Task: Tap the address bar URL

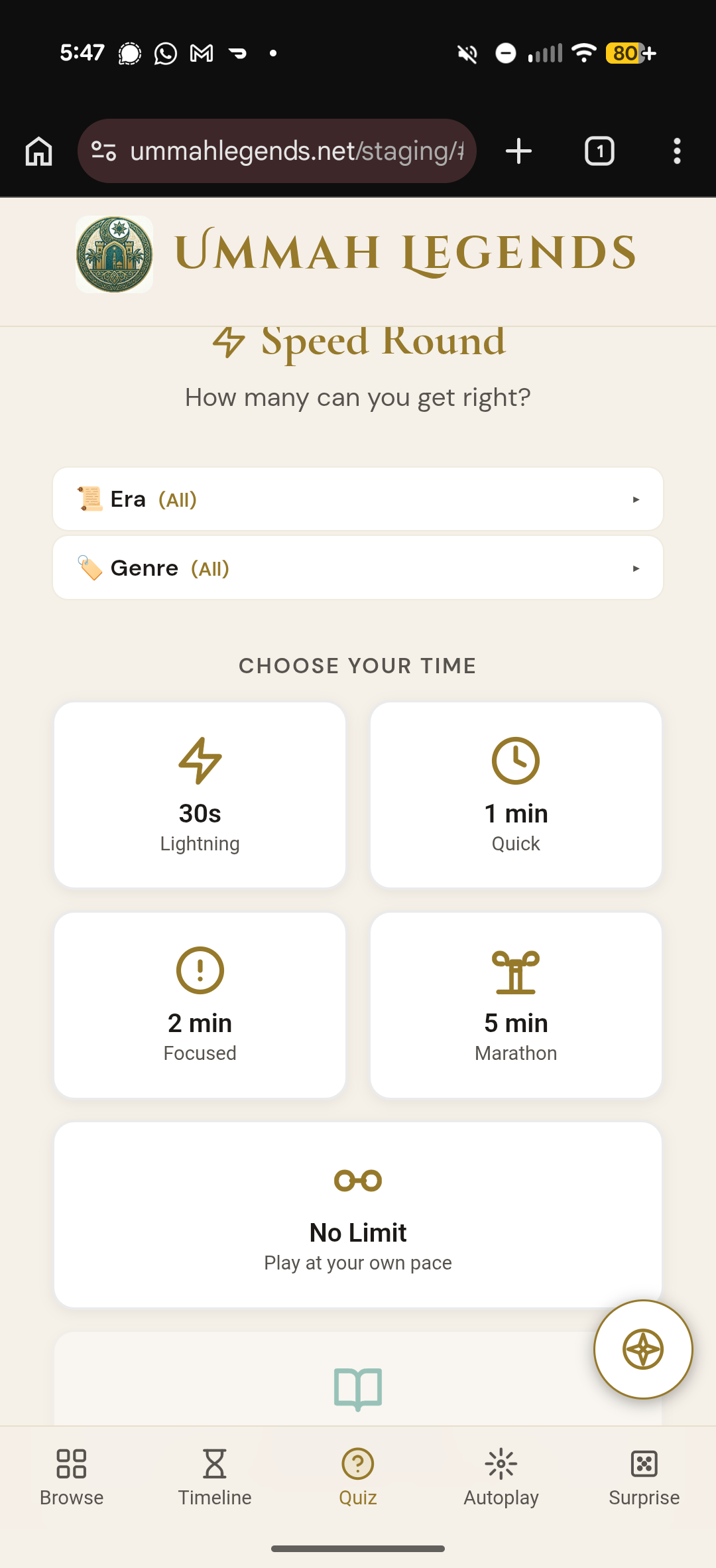Action: (296, 151)
